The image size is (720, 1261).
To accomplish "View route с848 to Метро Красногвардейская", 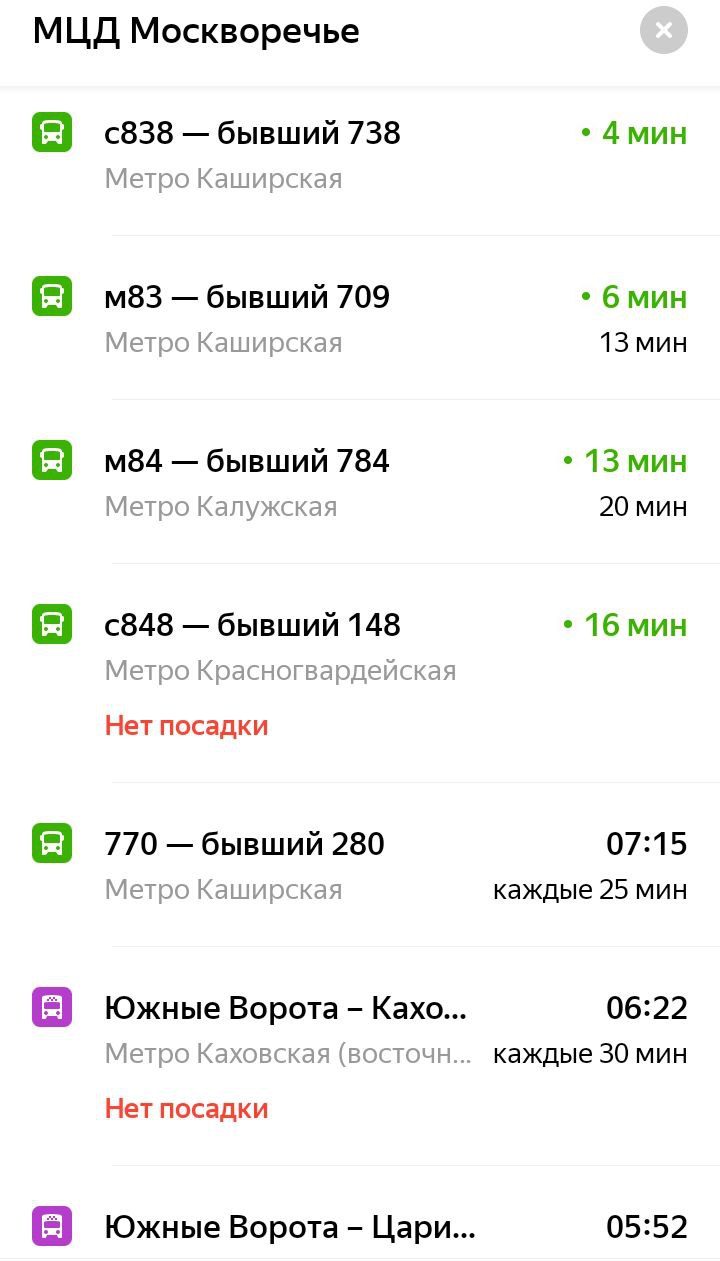I will tap(360, 673).
